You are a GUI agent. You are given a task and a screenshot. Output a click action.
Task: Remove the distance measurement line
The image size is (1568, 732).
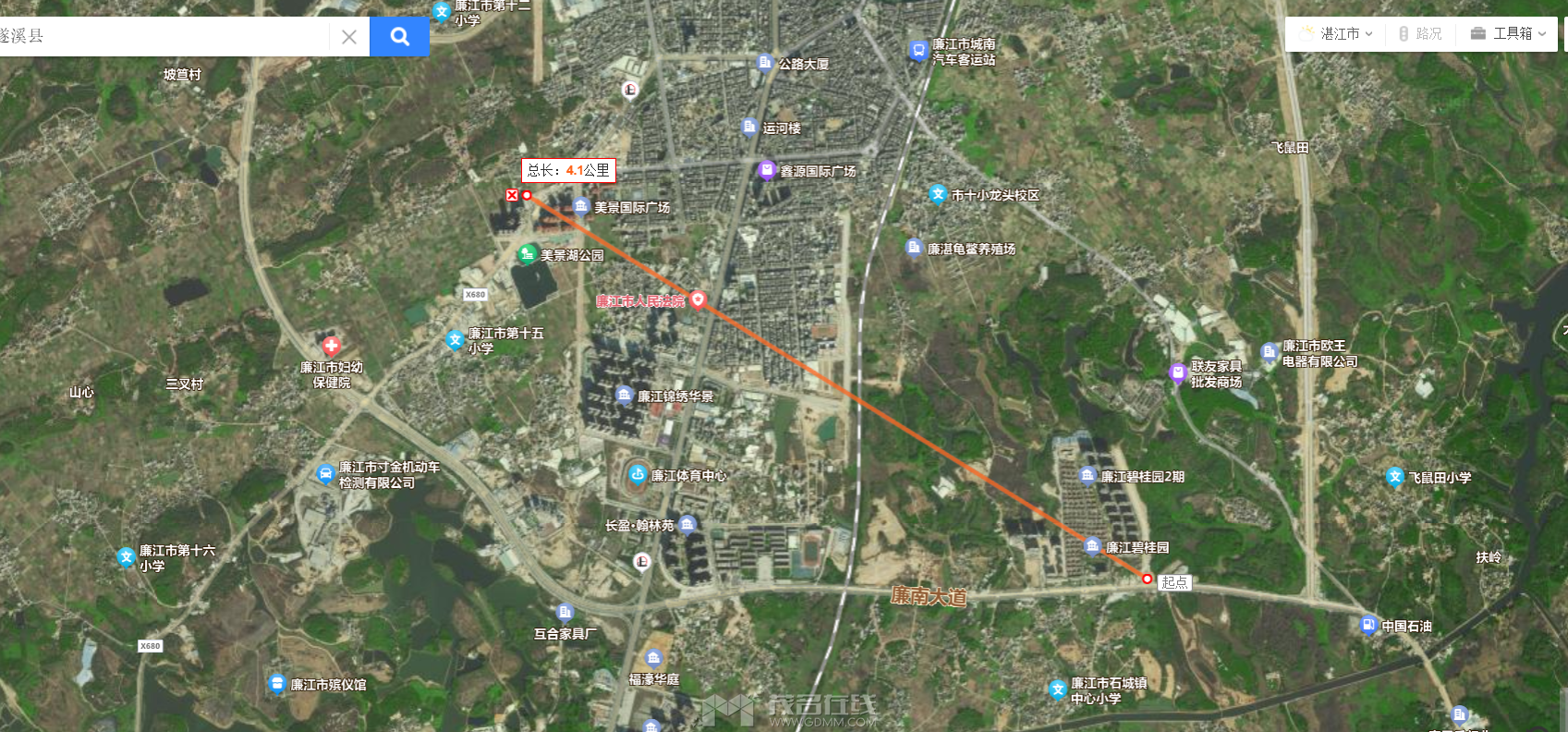512,195
